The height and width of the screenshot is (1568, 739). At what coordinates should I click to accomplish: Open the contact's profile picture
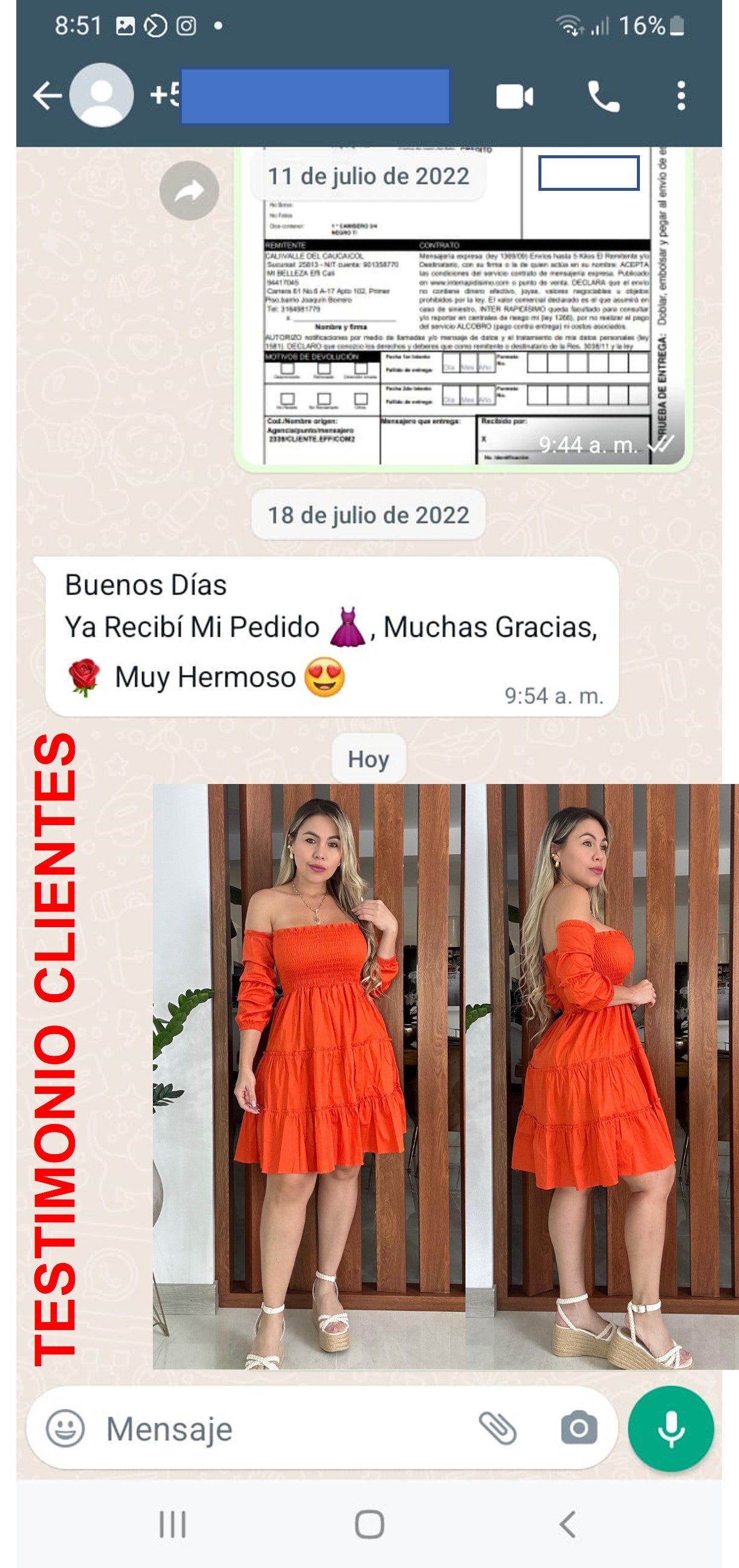[101, 95]
